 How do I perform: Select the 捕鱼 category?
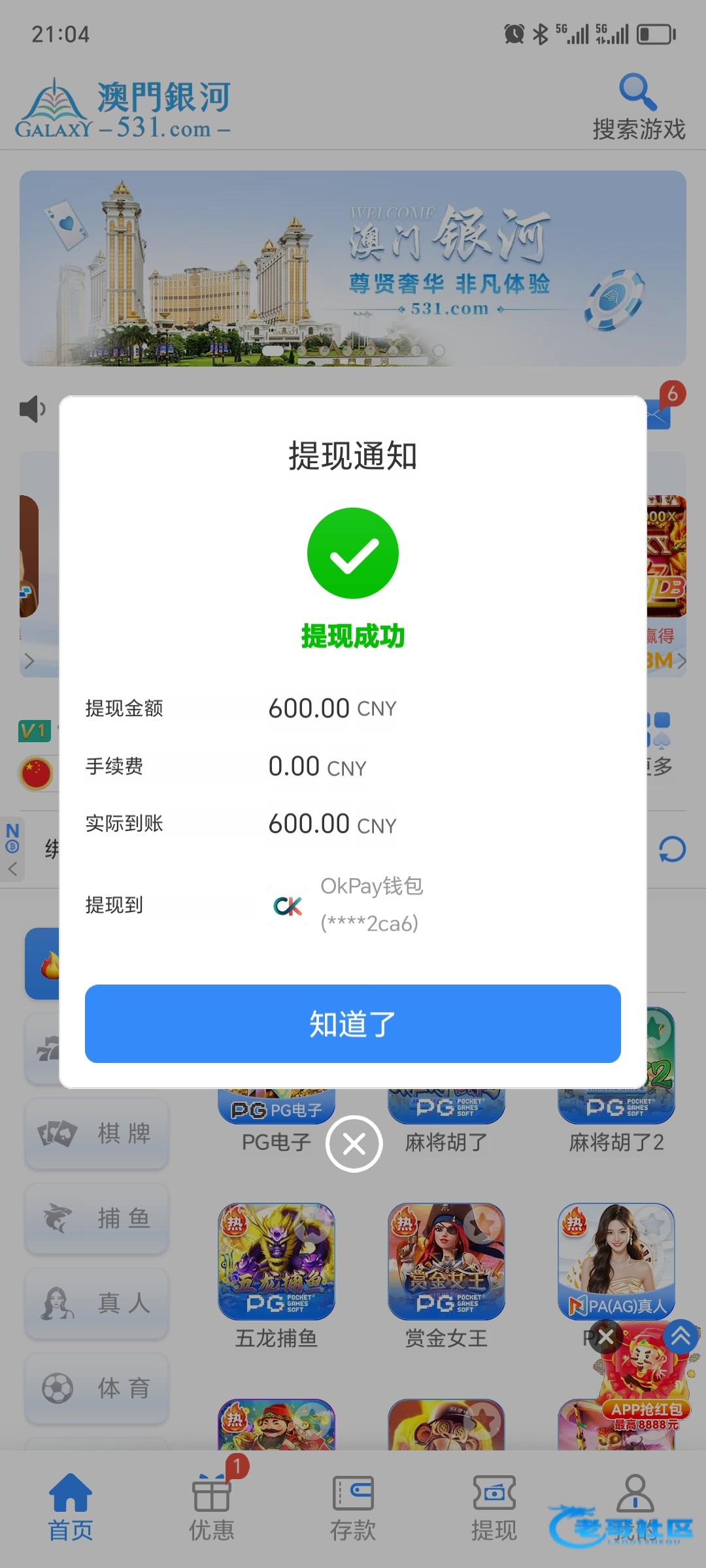pos(97,1218)
